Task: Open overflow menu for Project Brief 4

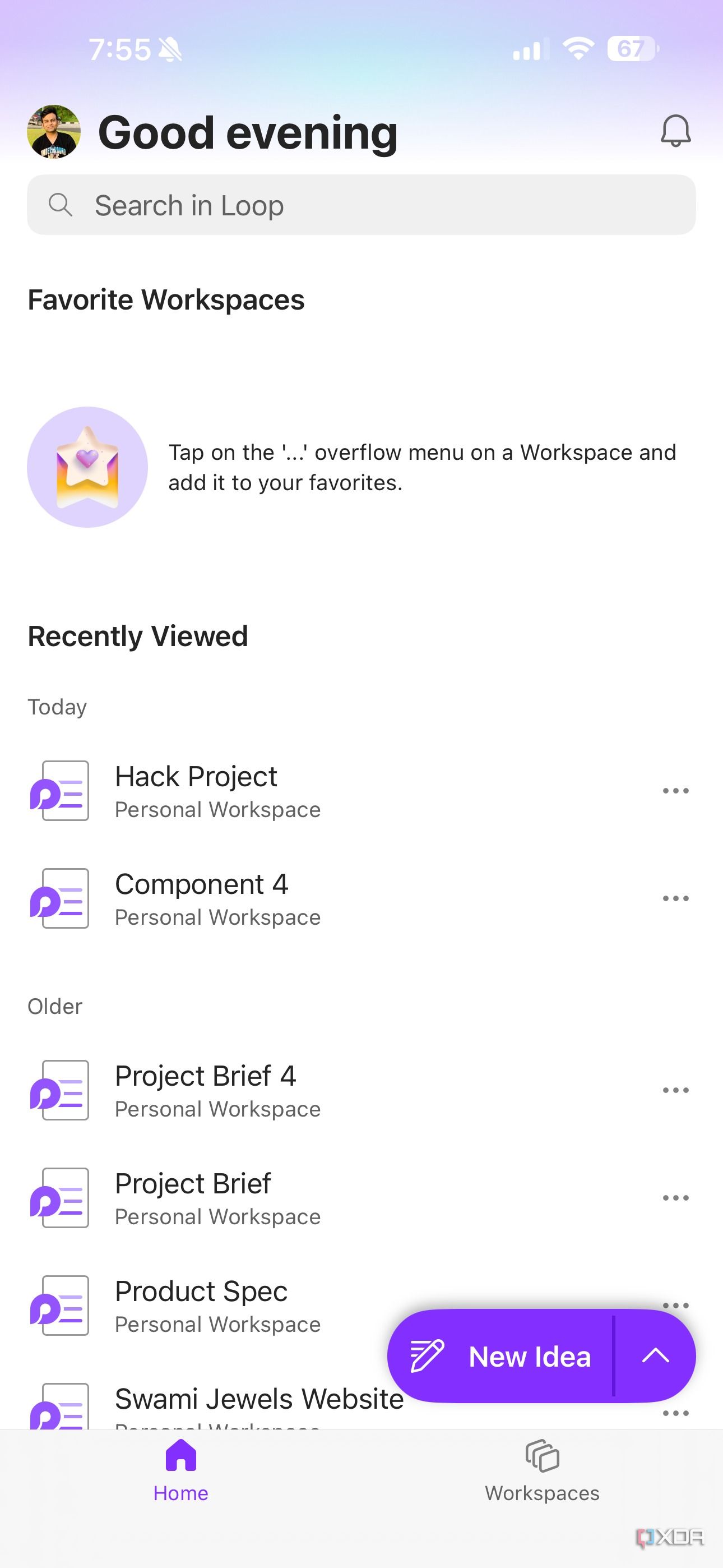Action: 675,1090
